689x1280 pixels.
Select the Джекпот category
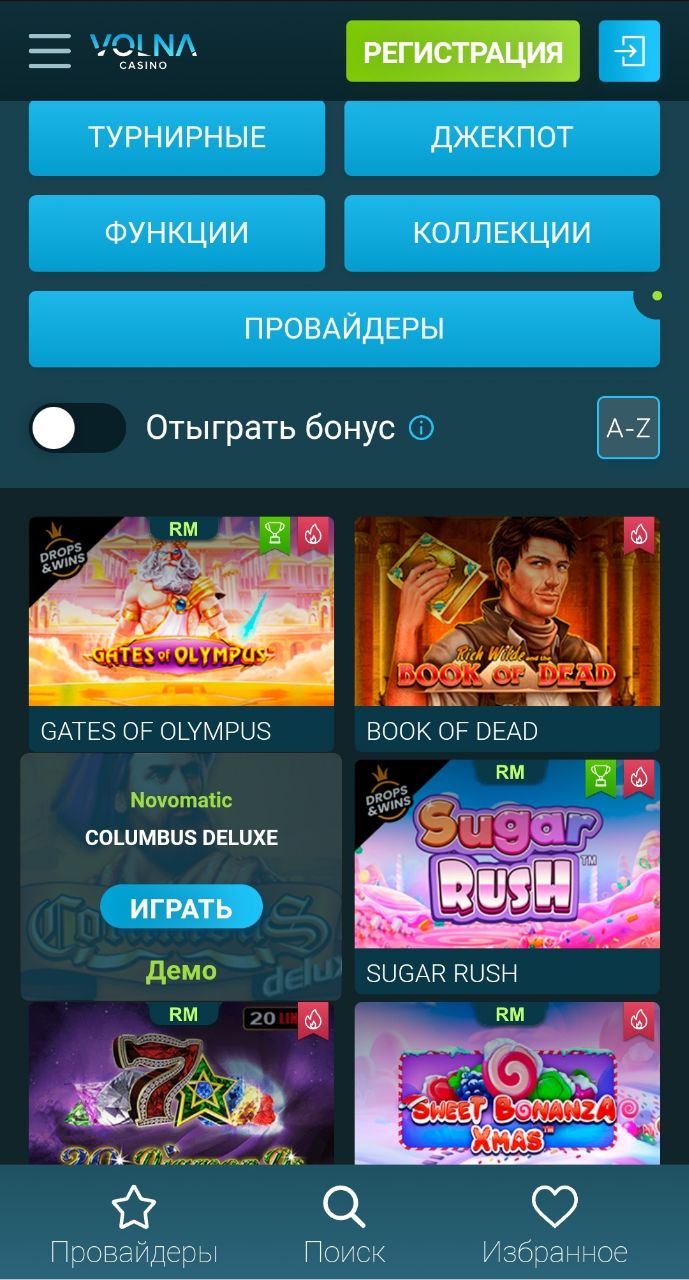pos(501,137)
